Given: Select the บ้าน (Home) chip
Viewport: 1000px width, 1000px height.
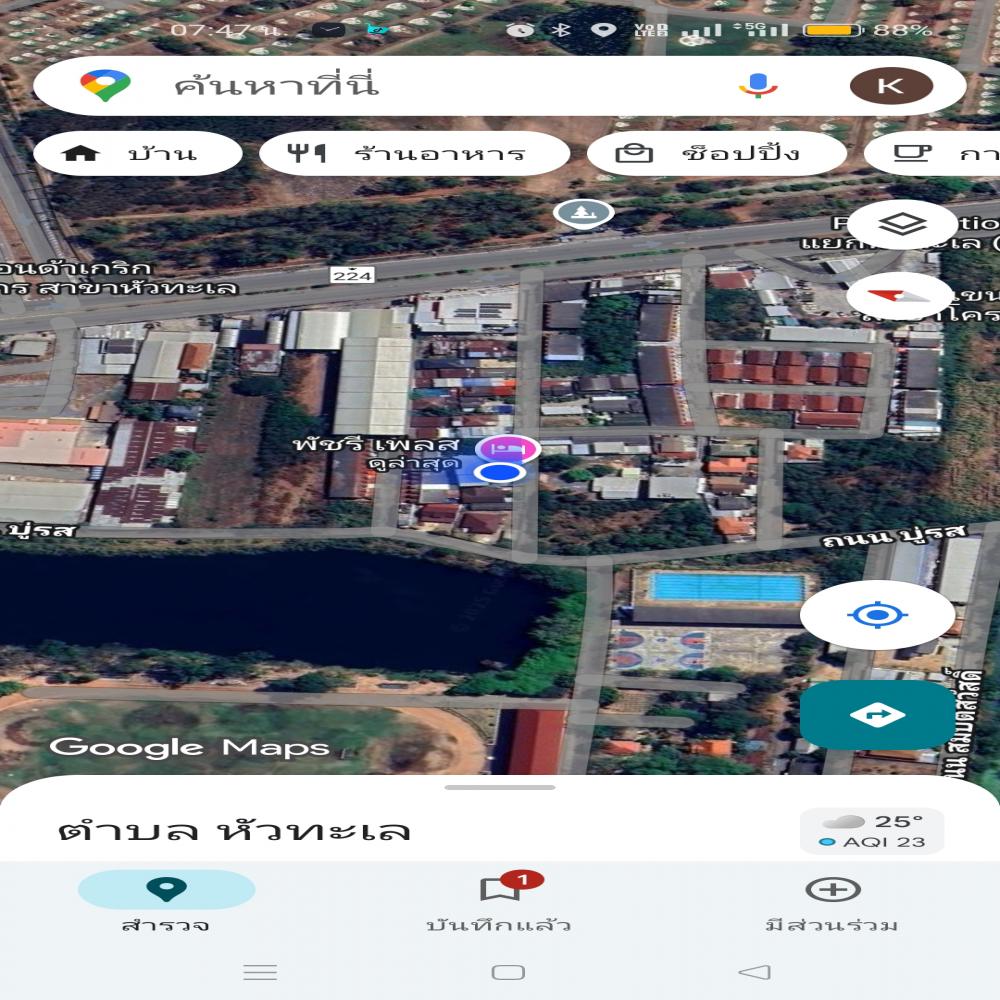Looking at the screenshot, I should click(x=138, y=154).
